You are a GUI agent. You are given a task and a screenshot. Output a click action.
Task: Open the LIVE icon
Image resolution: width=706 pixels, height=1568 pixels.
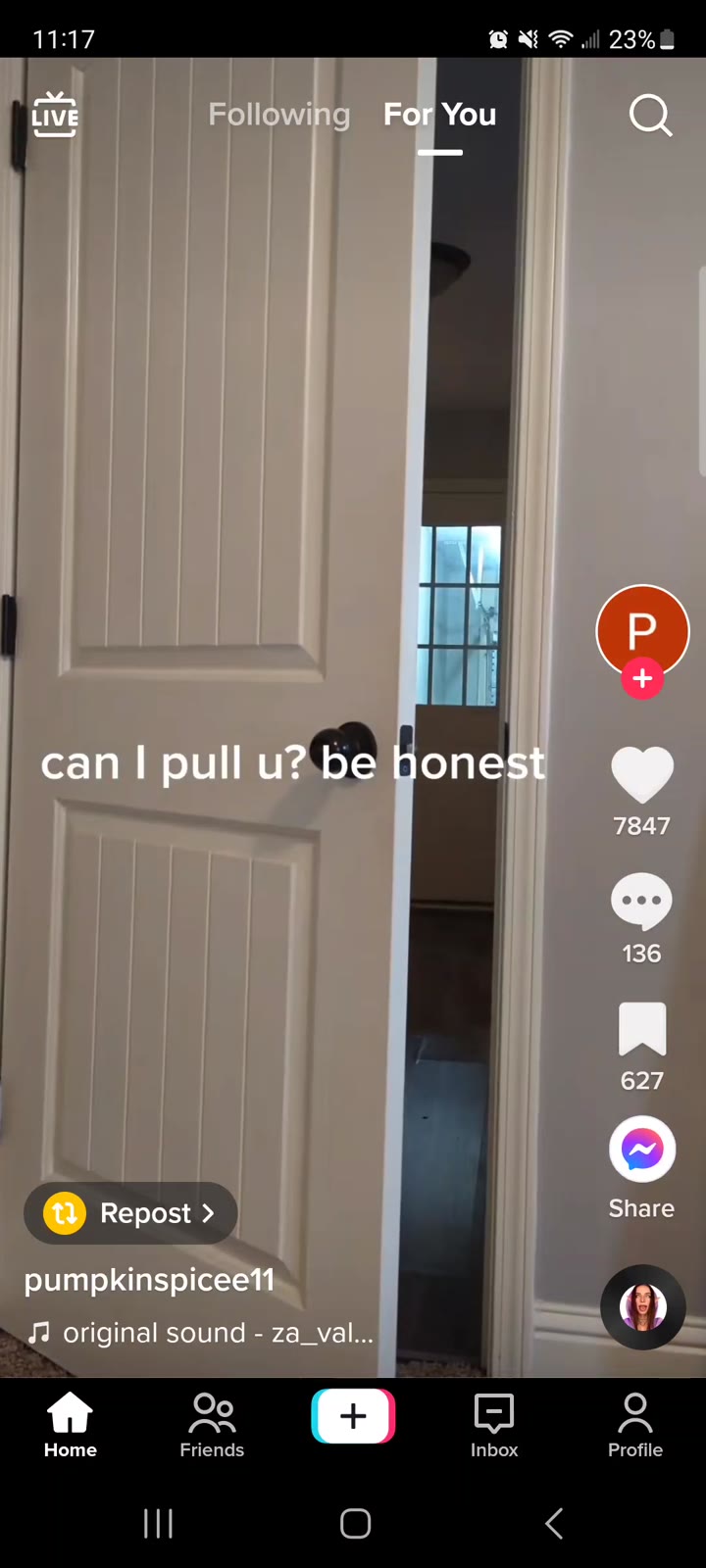pos(55,115)
